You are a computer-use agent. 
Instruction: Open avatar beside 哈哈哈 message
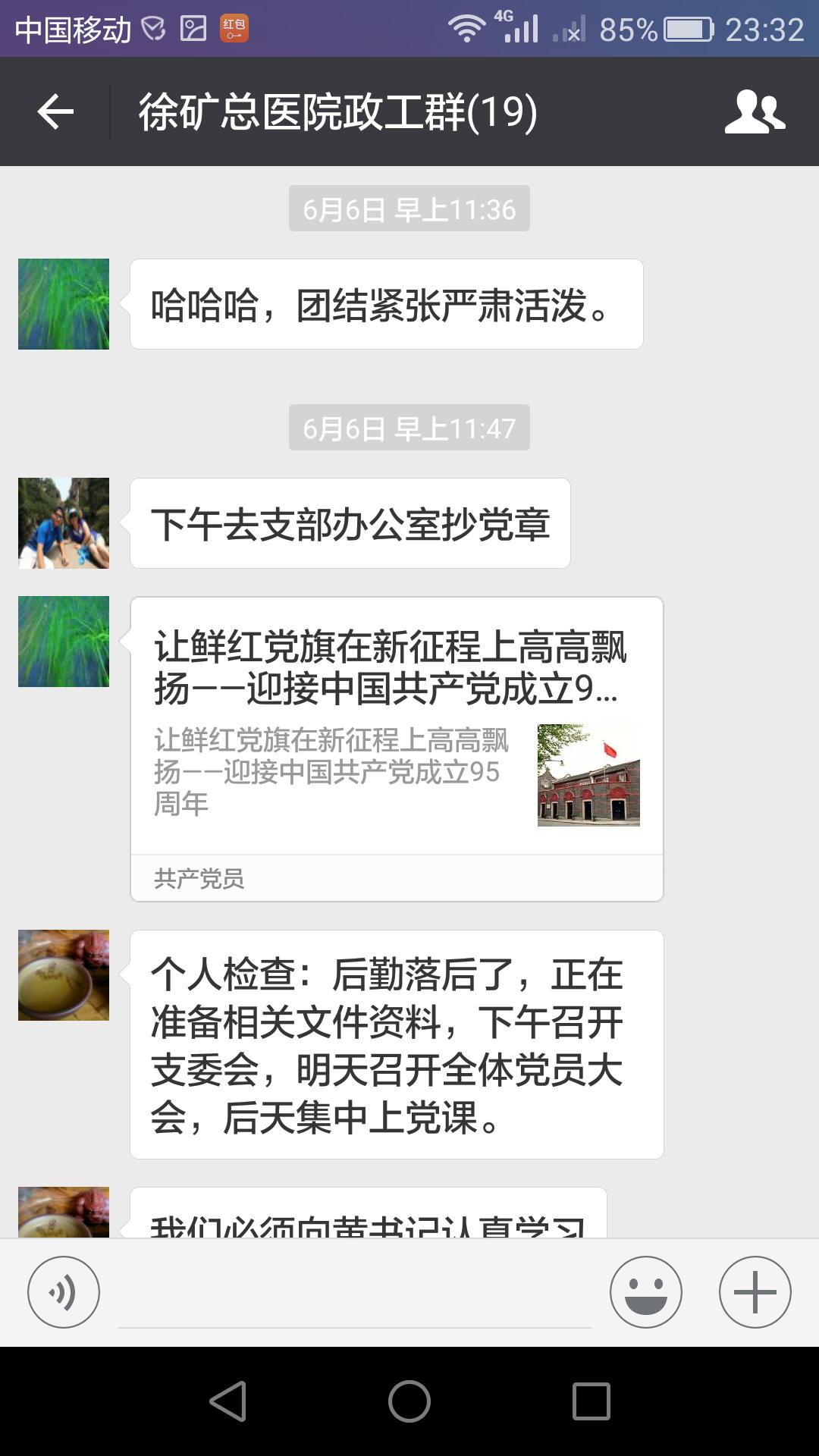64,304
